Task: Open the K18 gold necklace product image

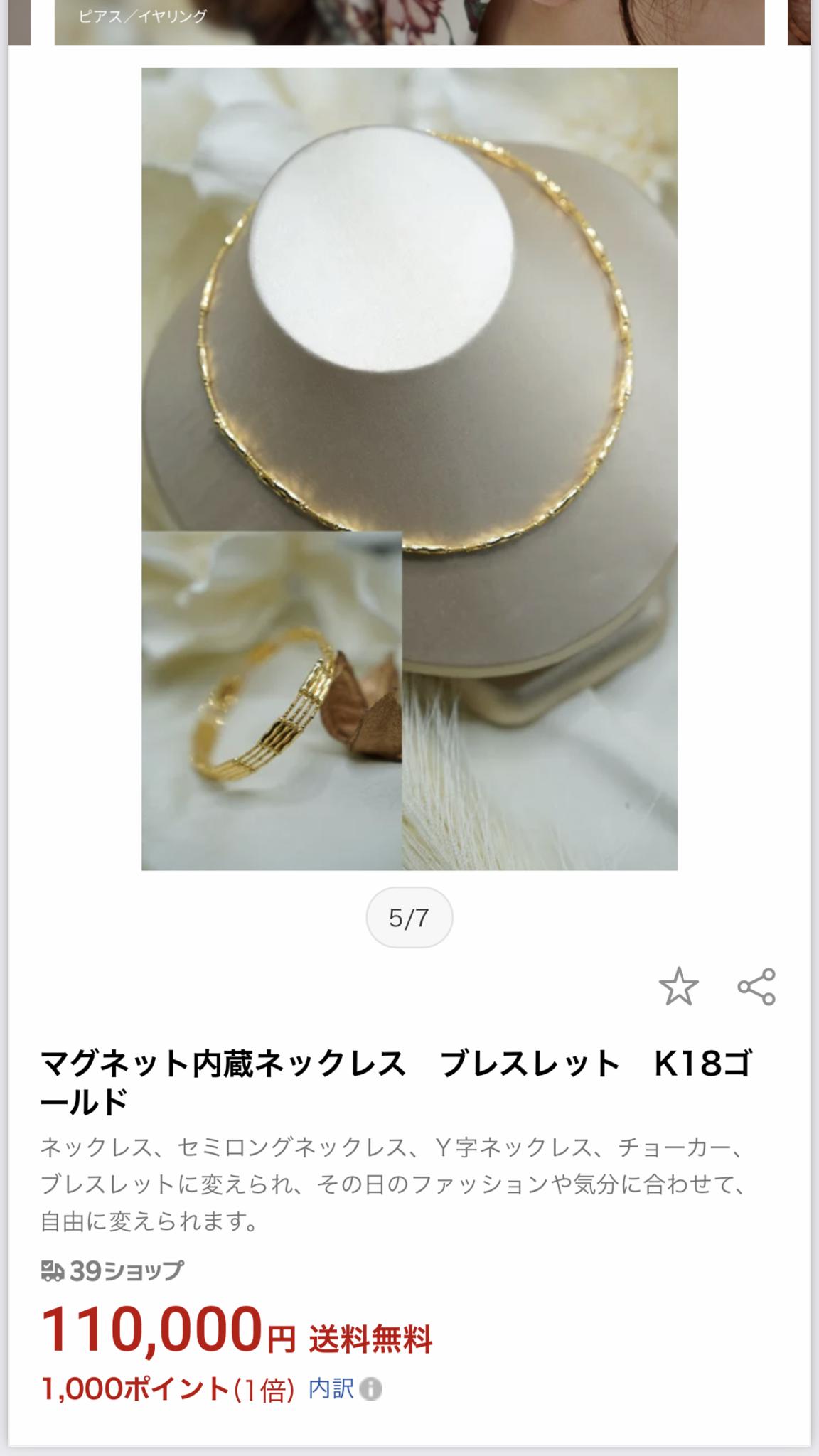Action: [x=409, y=468]
